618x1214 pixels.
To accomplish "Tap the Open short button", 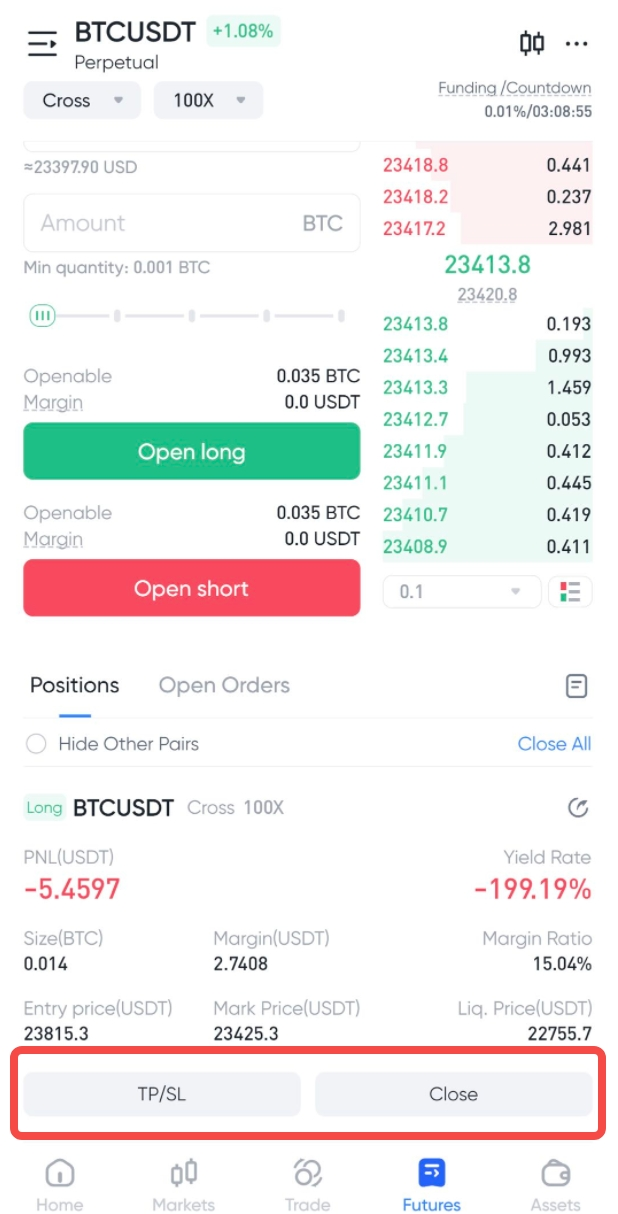I will point(191,588).
